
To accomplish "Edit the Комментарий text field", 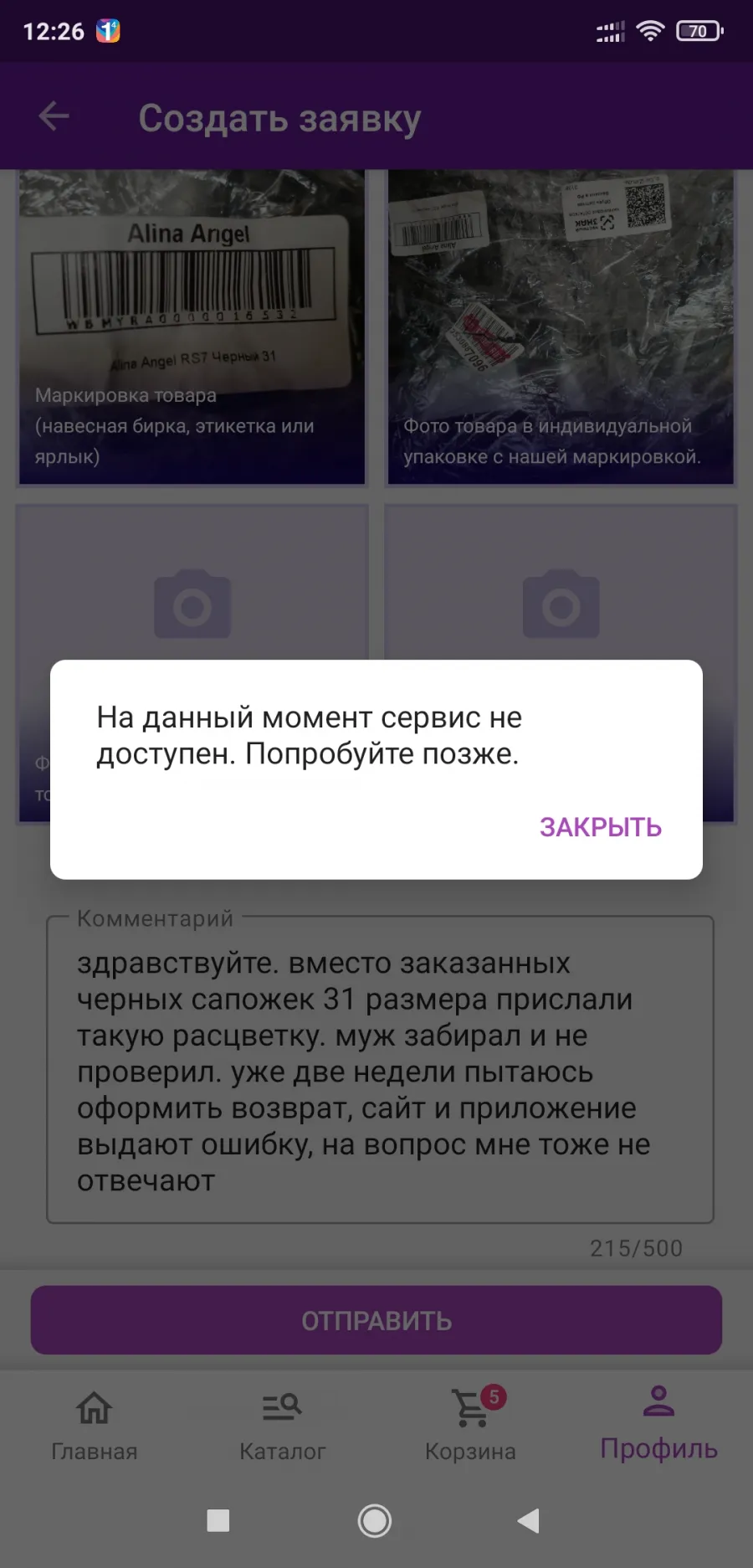I will tap(380, 1071).
